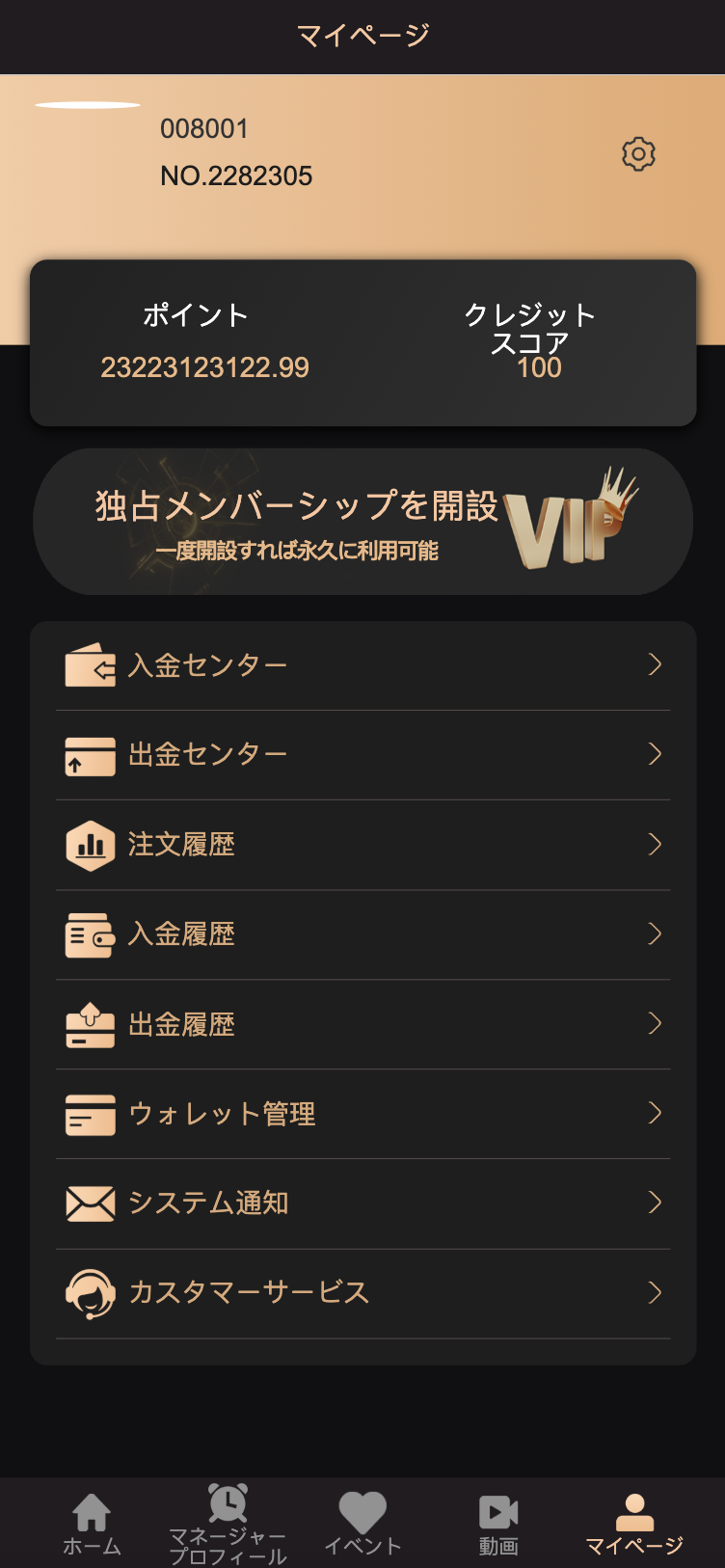Open the マネージャープロフィール tab

[x=228, y=1524]
